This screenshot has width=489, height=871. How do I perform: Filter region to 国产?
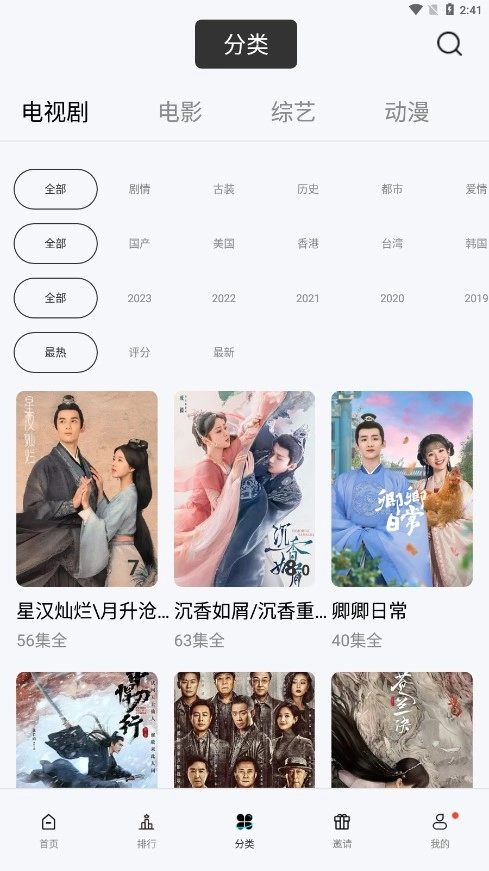pyautogui.click(x=139, y=243)
